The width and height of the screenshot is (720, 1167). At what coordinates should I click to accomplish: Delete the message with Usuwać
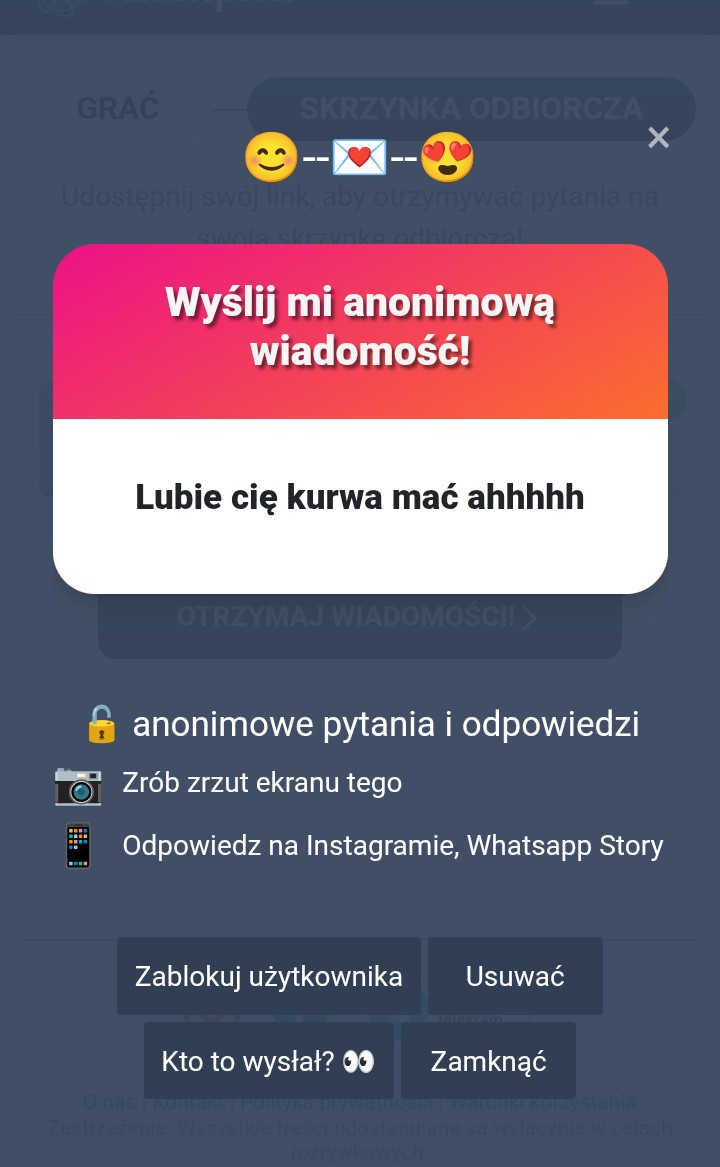click(515, 976)
